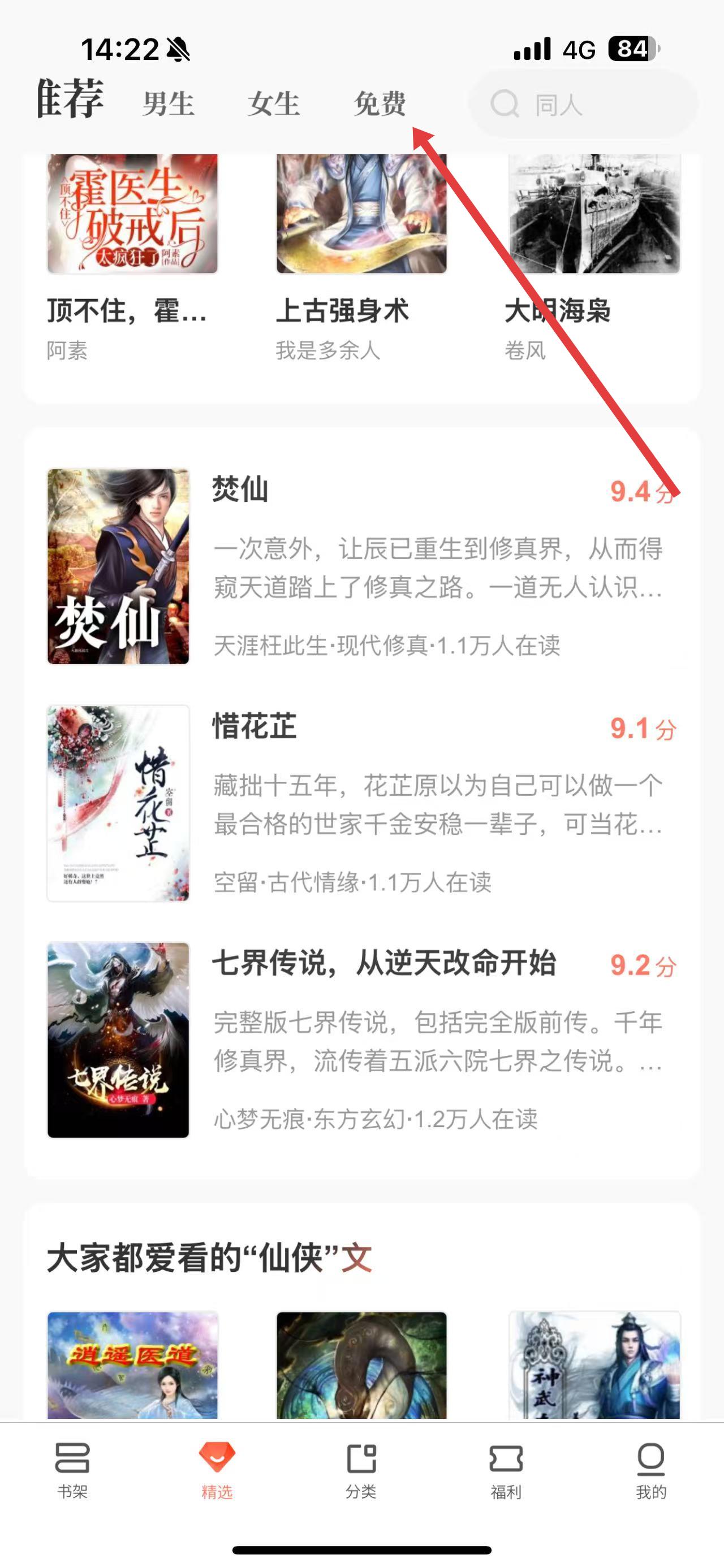Switch to the 男生 tab

[169, 103]
